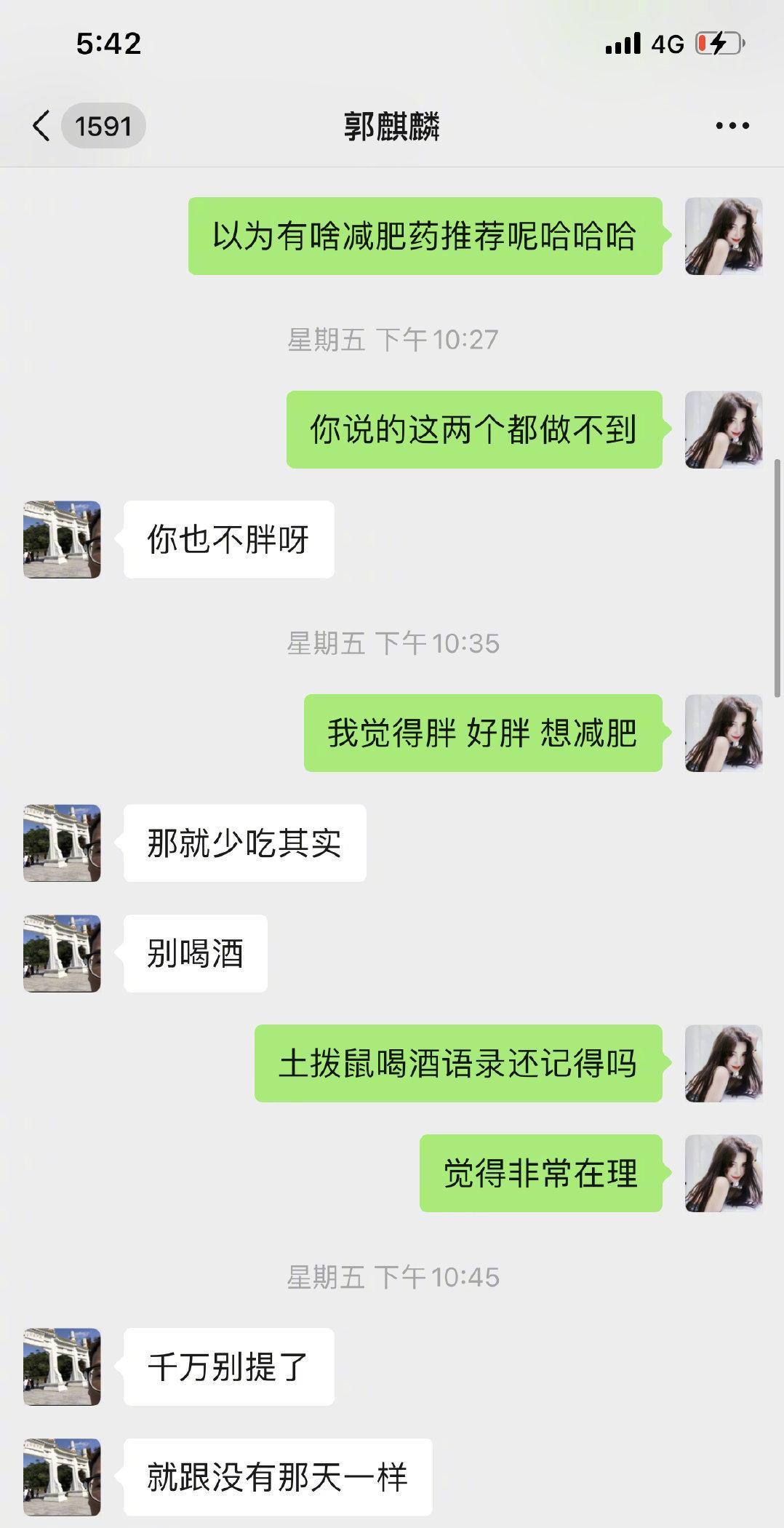Viewport: 784px width, 1528px height.
Task: Open contact avatar beside "你也不胖呀"
Action: point(62,540)
